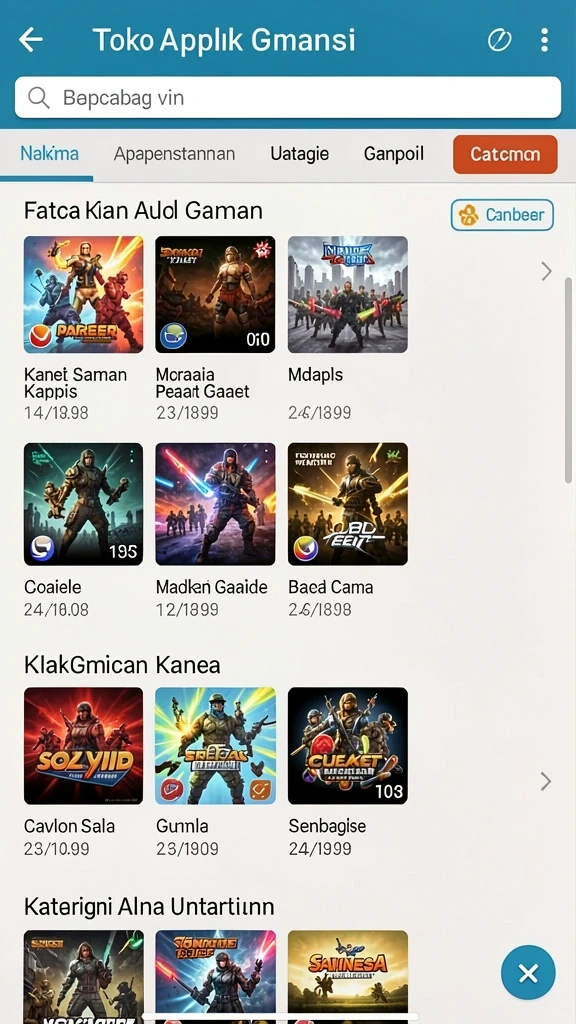Image resolution: width=576 pixels, height=1024 pixels.
Task: Switch to the Apapenstannan tab
Action: [x=174, y=154]
